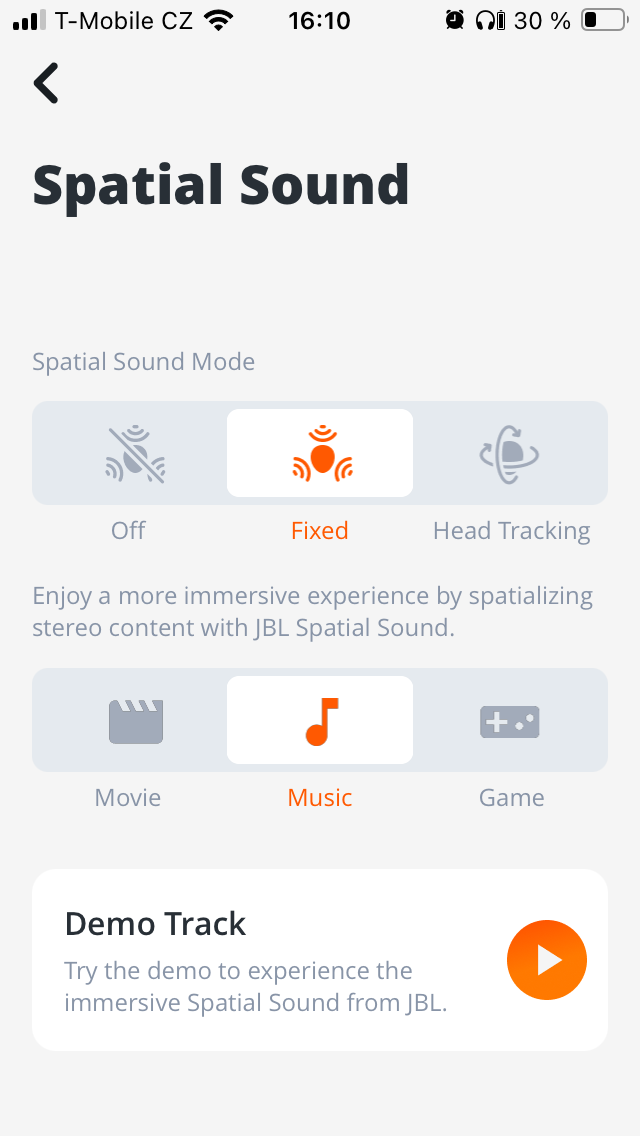The image size is (640, 1136).
Task: Select the Music sound profile
Action: [320, 721]
